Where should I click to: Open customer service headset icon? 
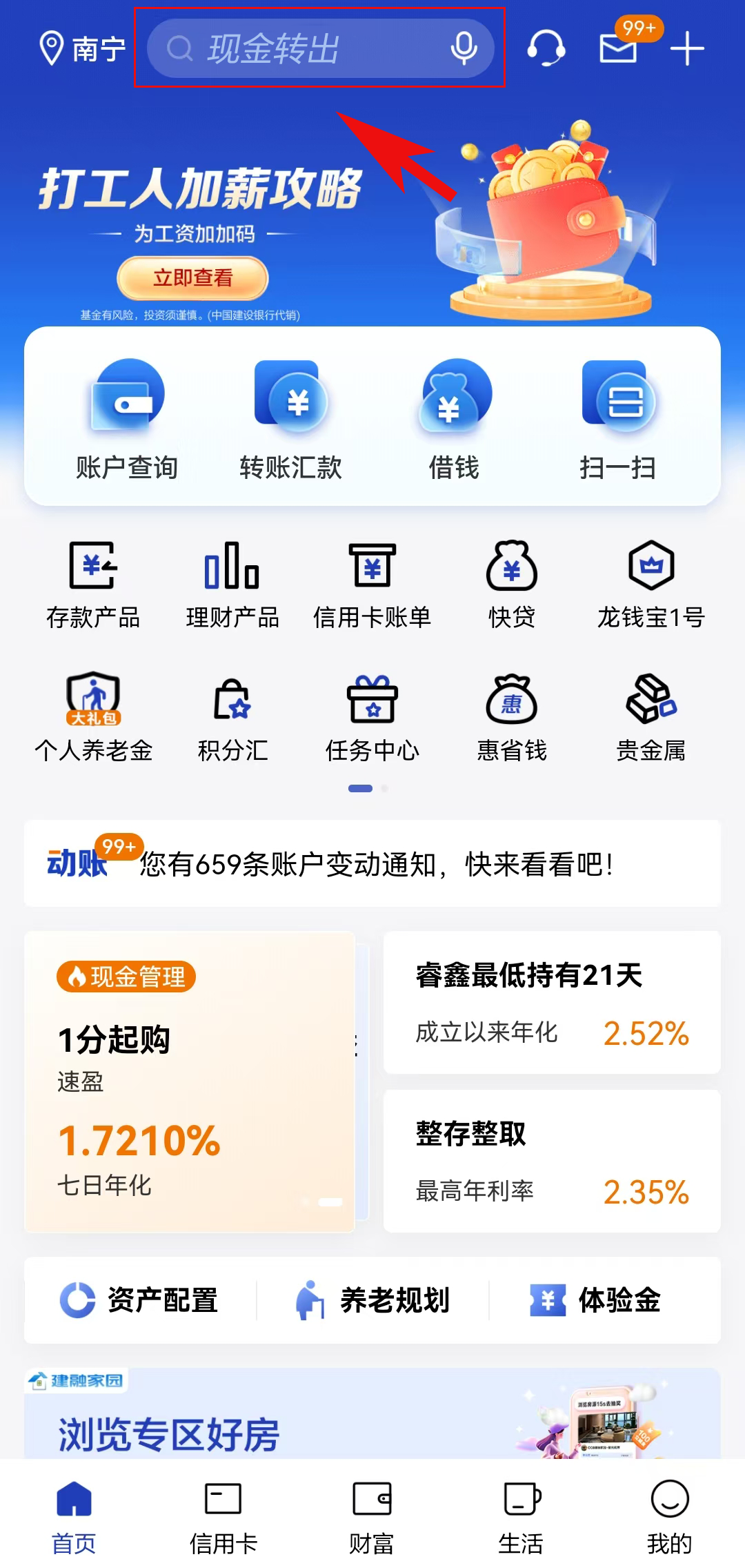point(546,49)
